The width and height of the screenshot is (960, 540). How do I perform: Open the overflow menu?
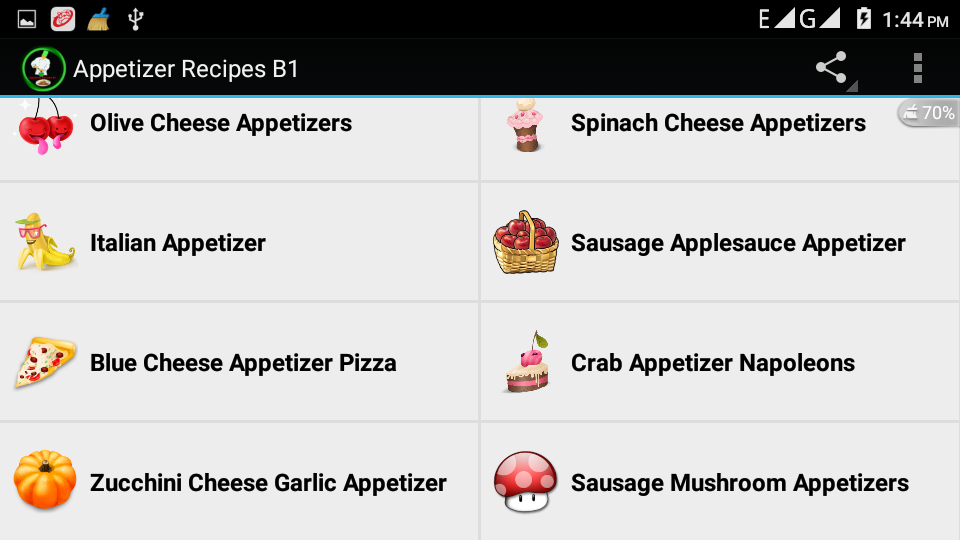click(917, 68)
